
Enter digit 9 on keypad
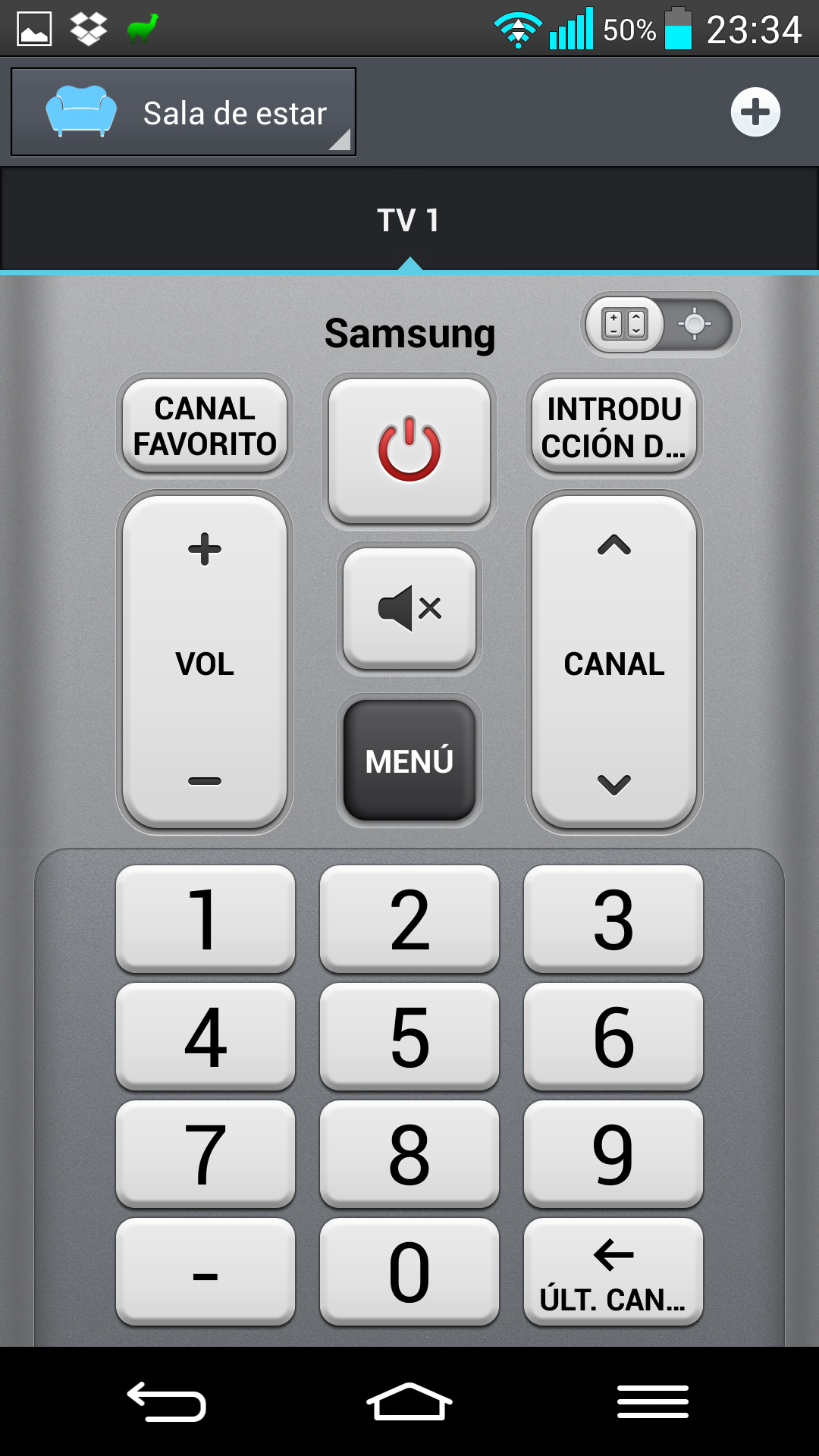click(613, 1153)
